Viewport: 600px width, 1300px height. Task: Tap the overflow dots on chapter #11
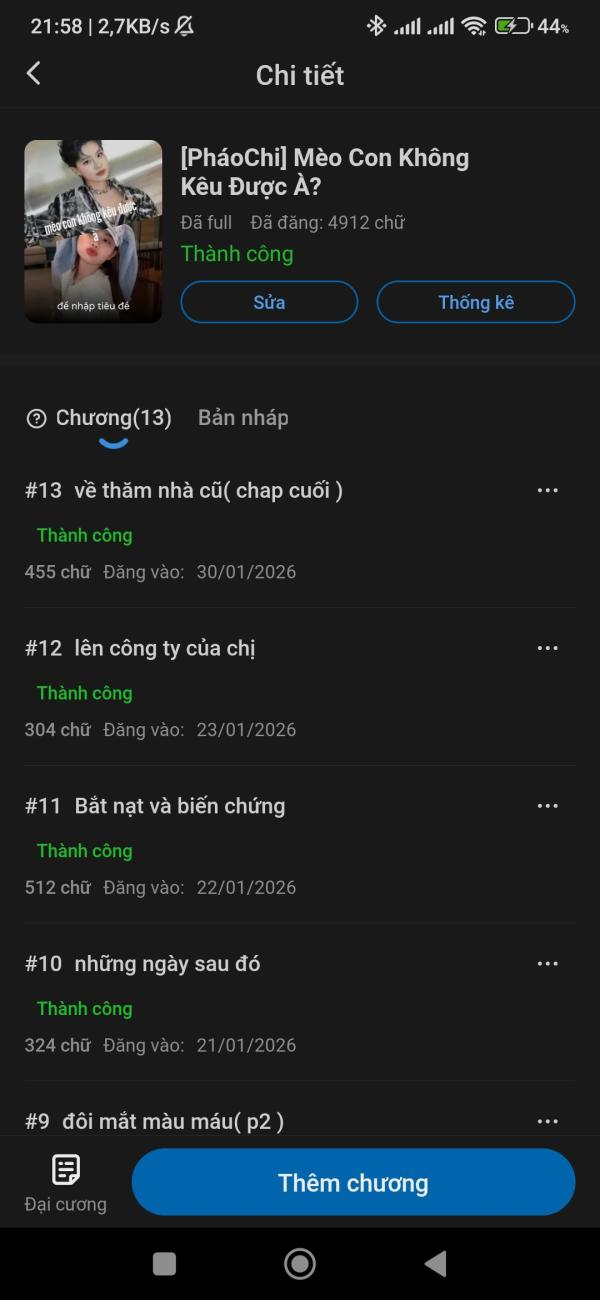click(x=547, y=806)
